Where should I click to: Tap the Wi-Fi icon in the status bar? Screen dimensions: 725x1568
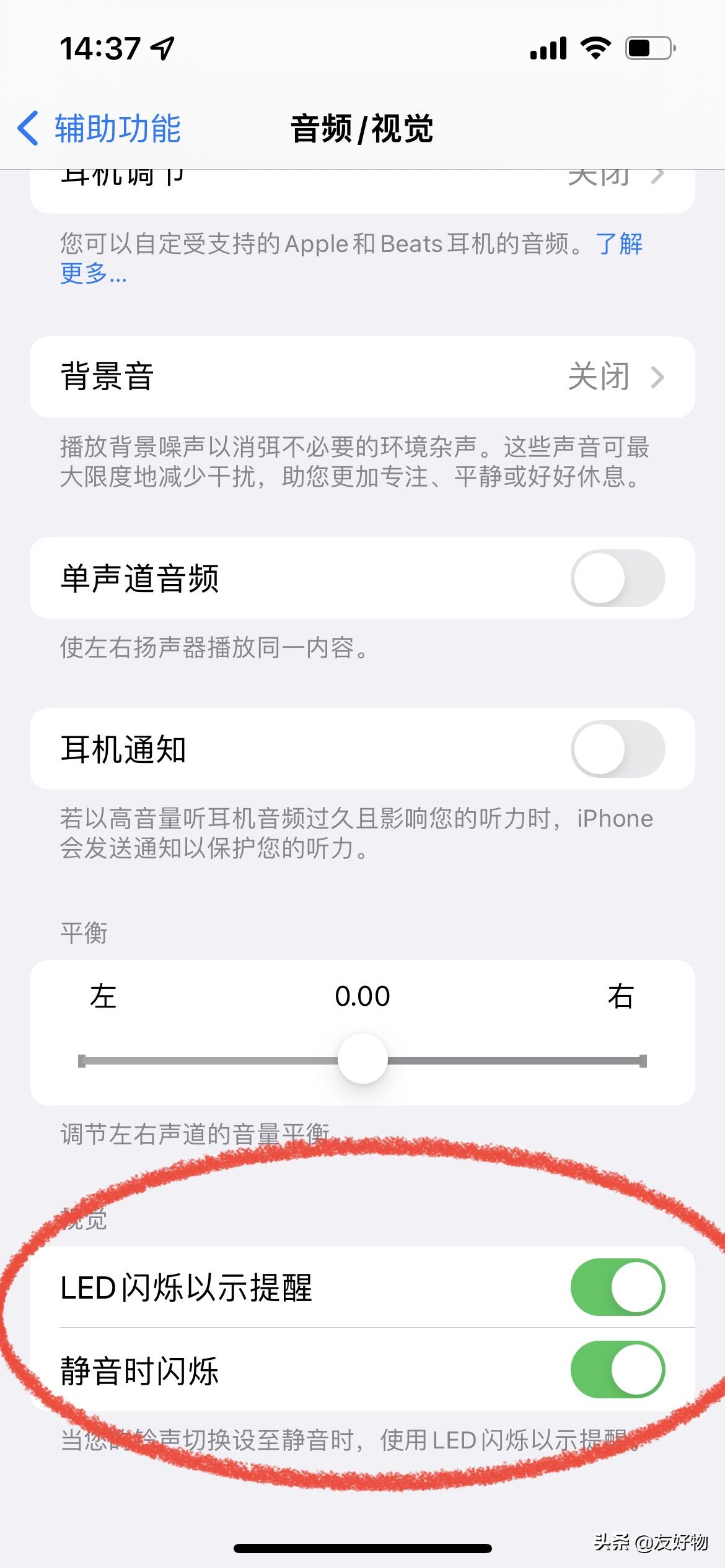(596, 48)
